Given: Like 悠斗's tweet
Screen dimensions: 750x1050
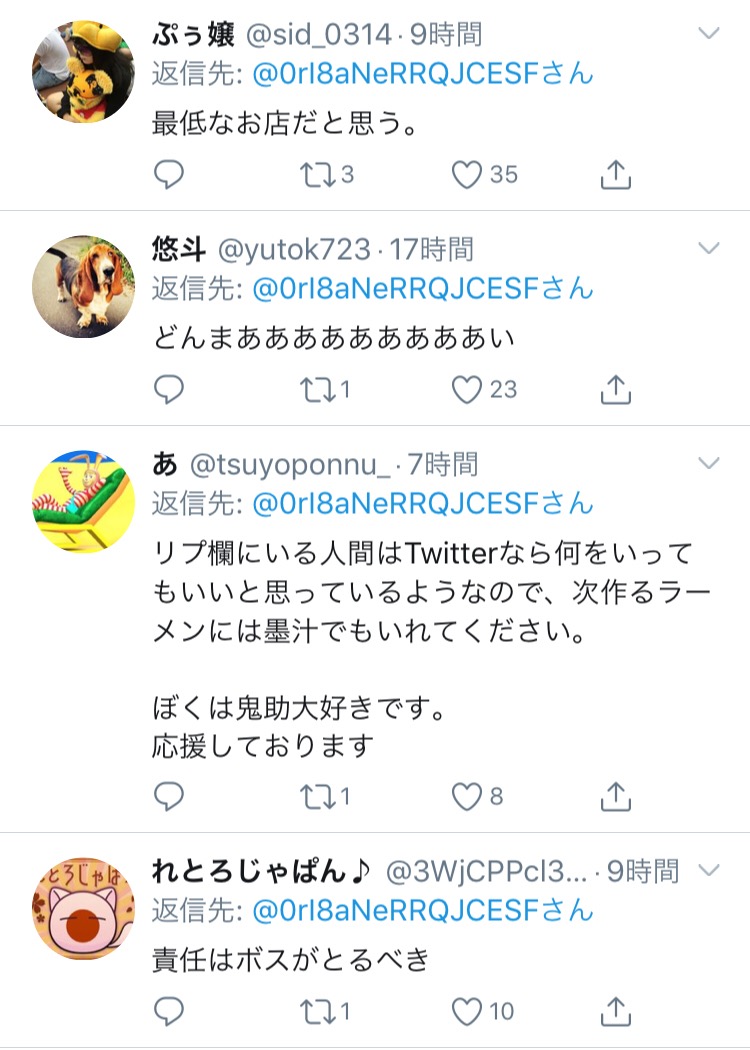Looking at the screenshot, I should tap(467, 390).
